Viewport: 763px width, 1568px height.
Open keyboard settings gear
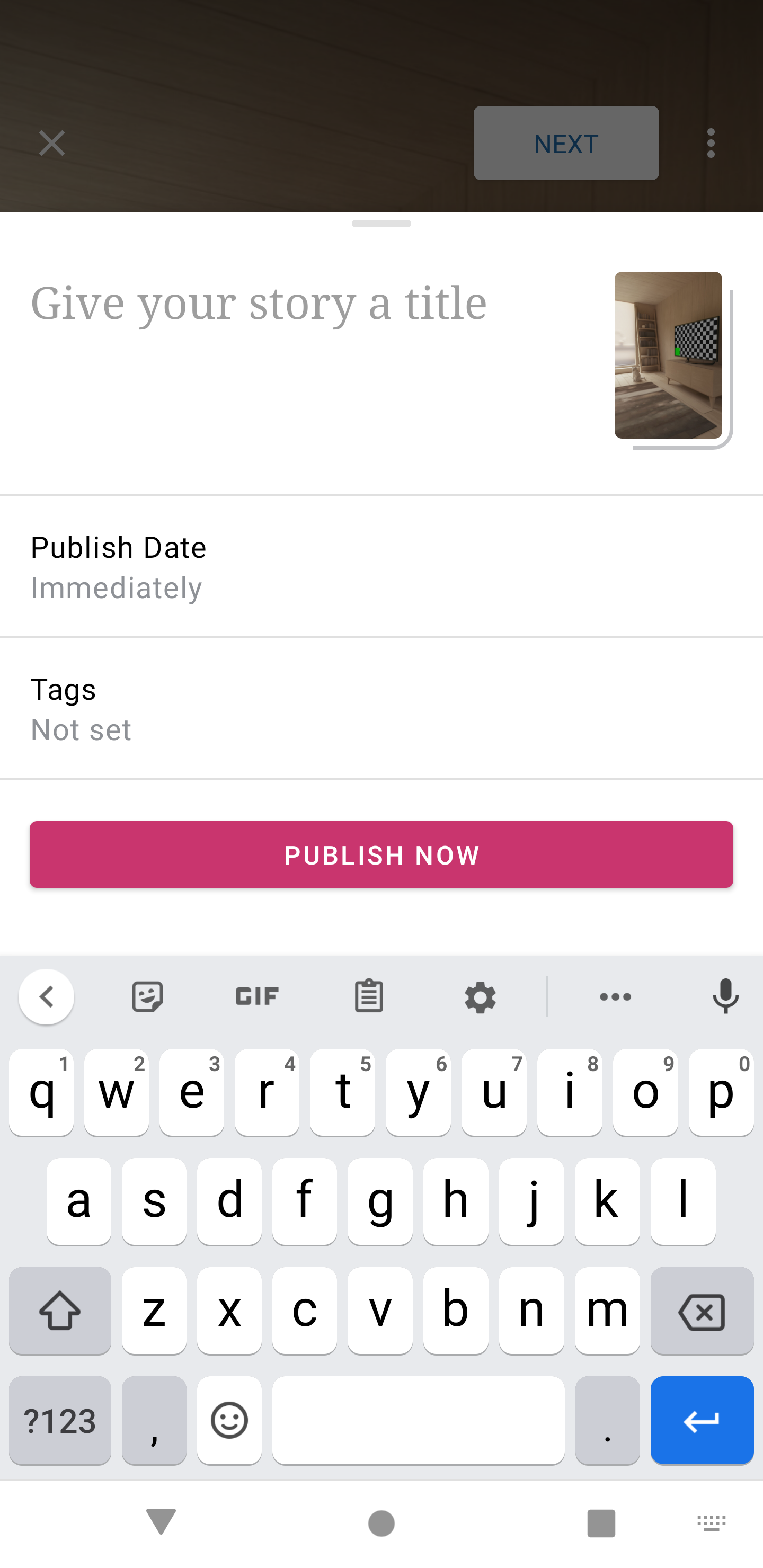point(480,996)
